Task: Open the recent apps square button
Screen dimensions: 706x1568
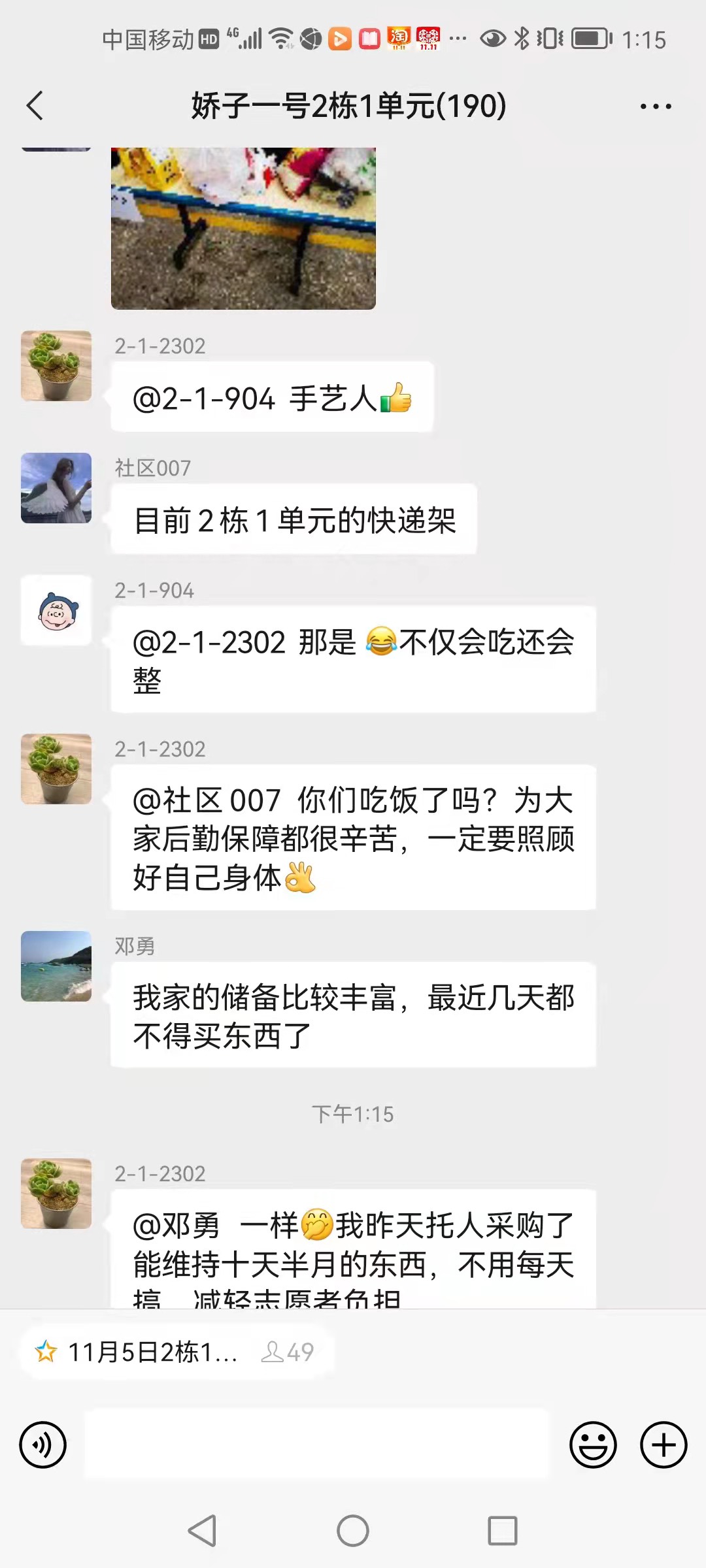Action: [x=502, y=1530]
